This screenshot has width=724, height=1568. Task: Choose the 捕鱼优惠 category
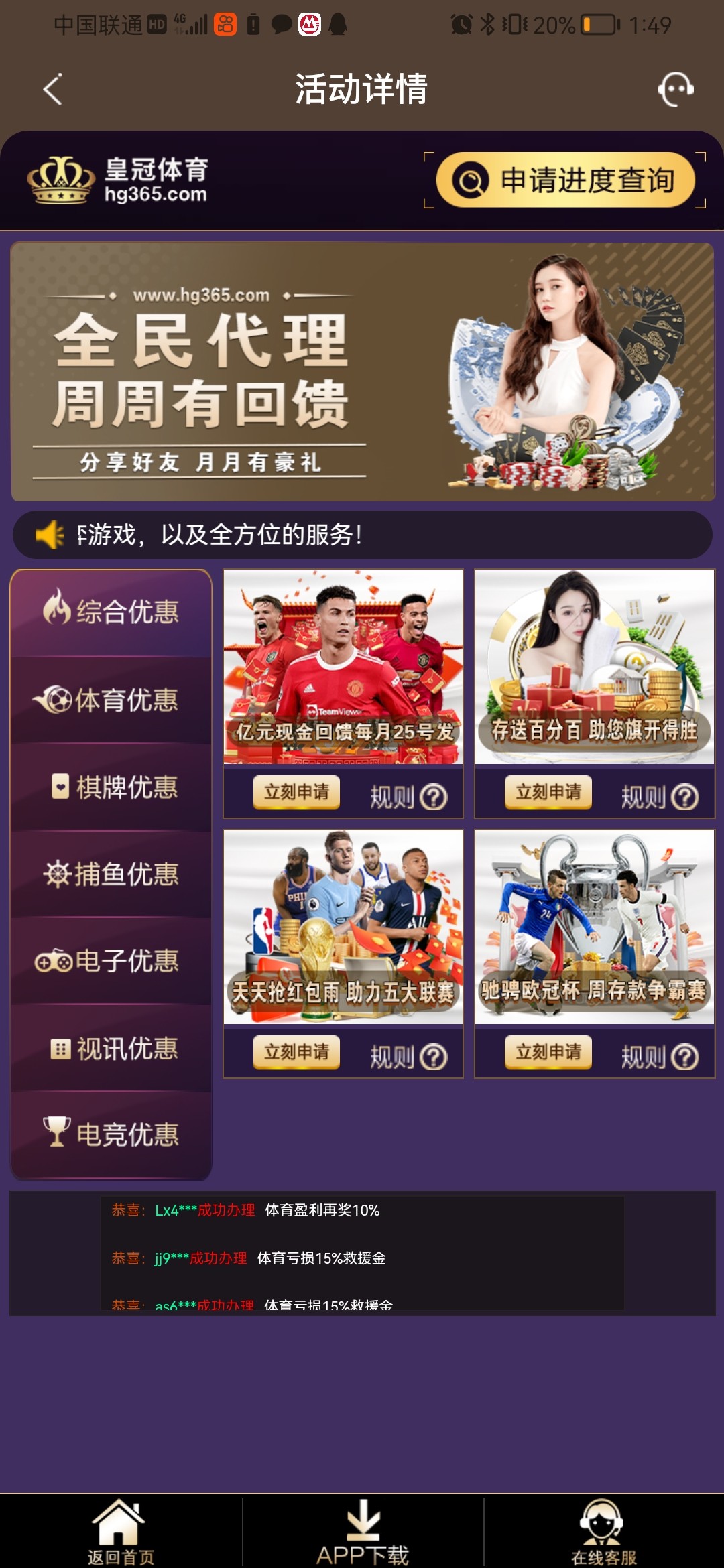111,874
